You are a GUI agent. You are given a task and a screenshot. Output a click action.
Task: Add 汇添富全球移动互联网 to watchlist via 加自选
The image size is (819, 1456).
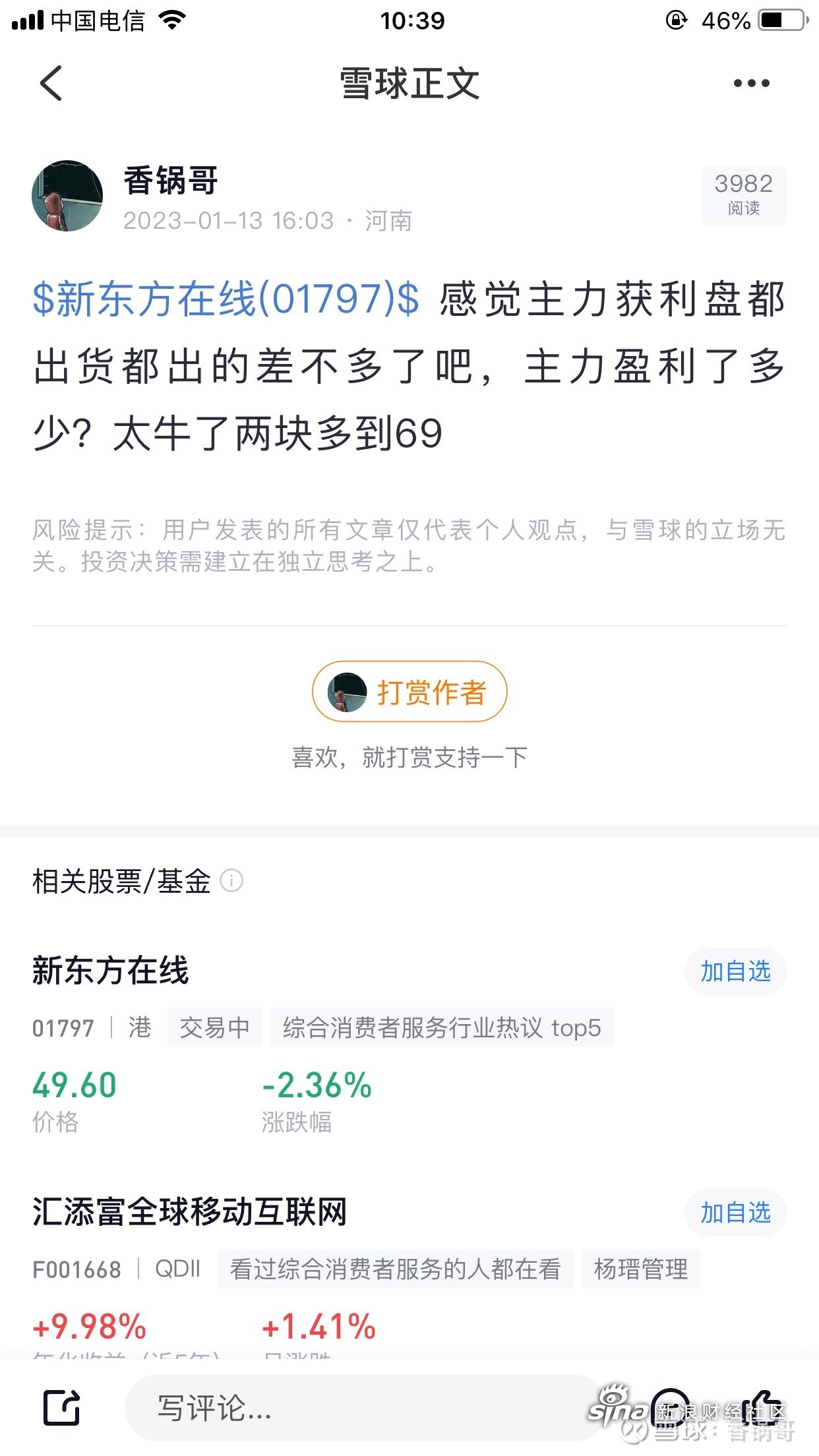tap(735, 1213)
